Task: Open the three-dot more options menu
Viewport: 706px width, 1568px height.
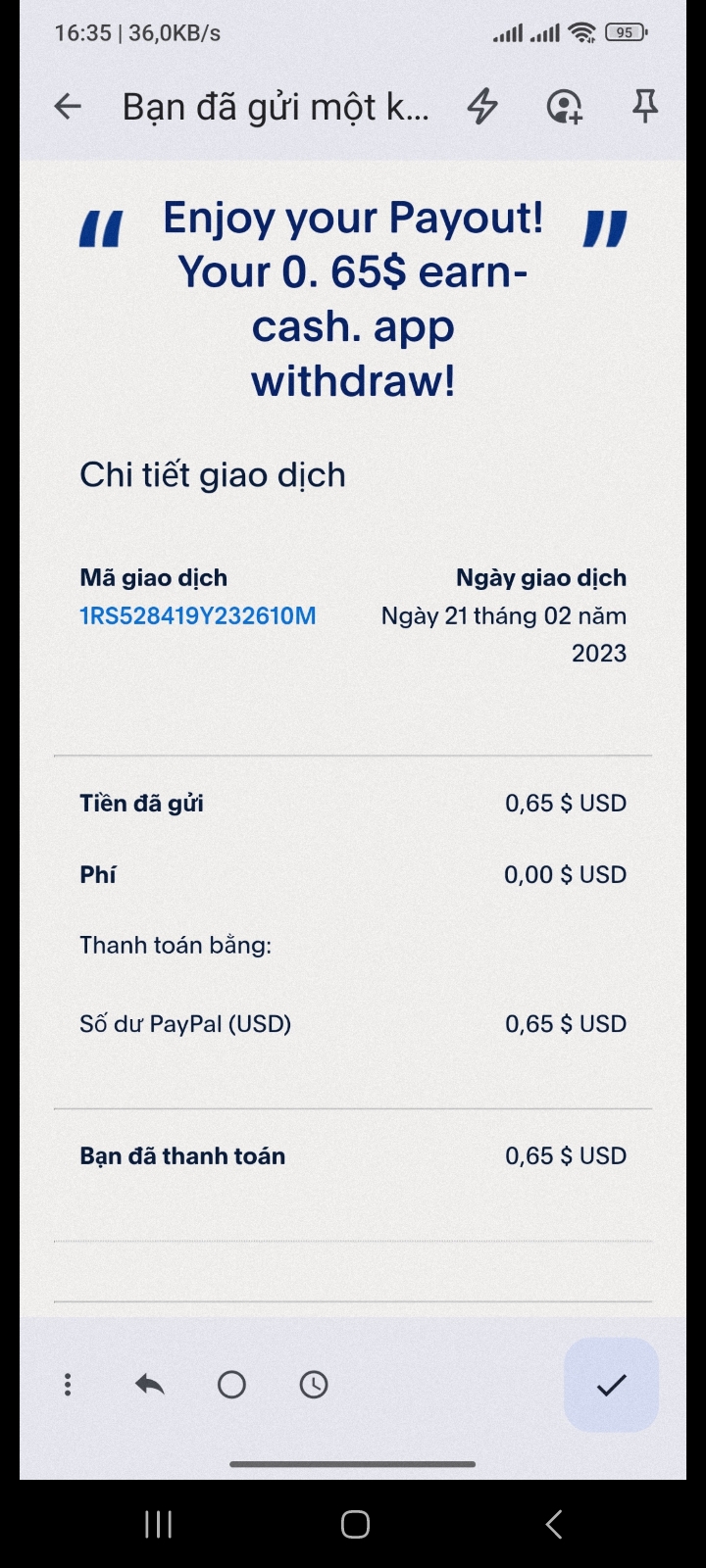Action: click(x=68, y=1385)
